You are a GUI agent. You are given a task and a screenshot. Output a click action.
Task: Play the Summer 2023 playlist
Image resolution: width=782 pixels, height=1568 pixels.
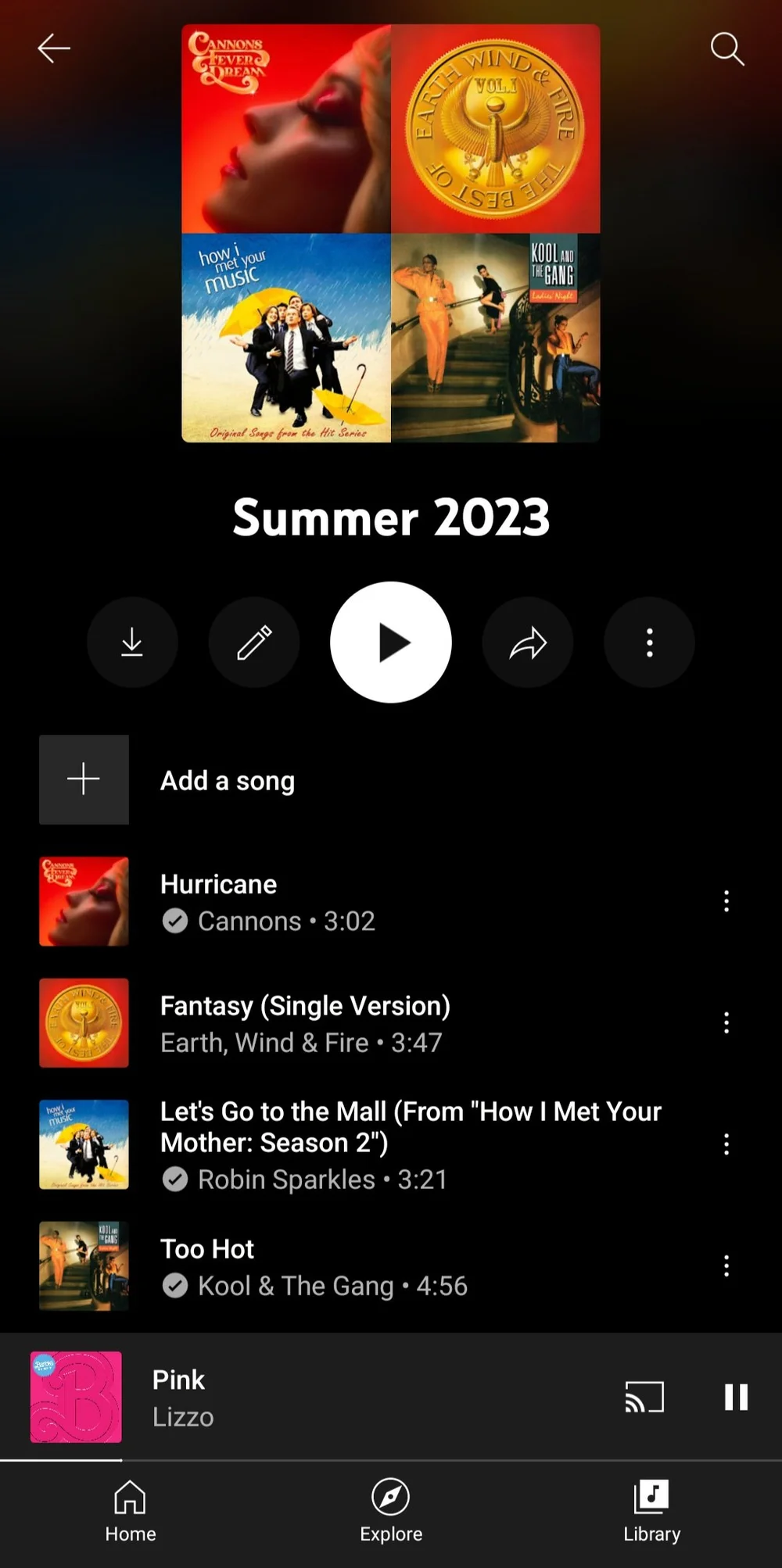pos(391,643)
